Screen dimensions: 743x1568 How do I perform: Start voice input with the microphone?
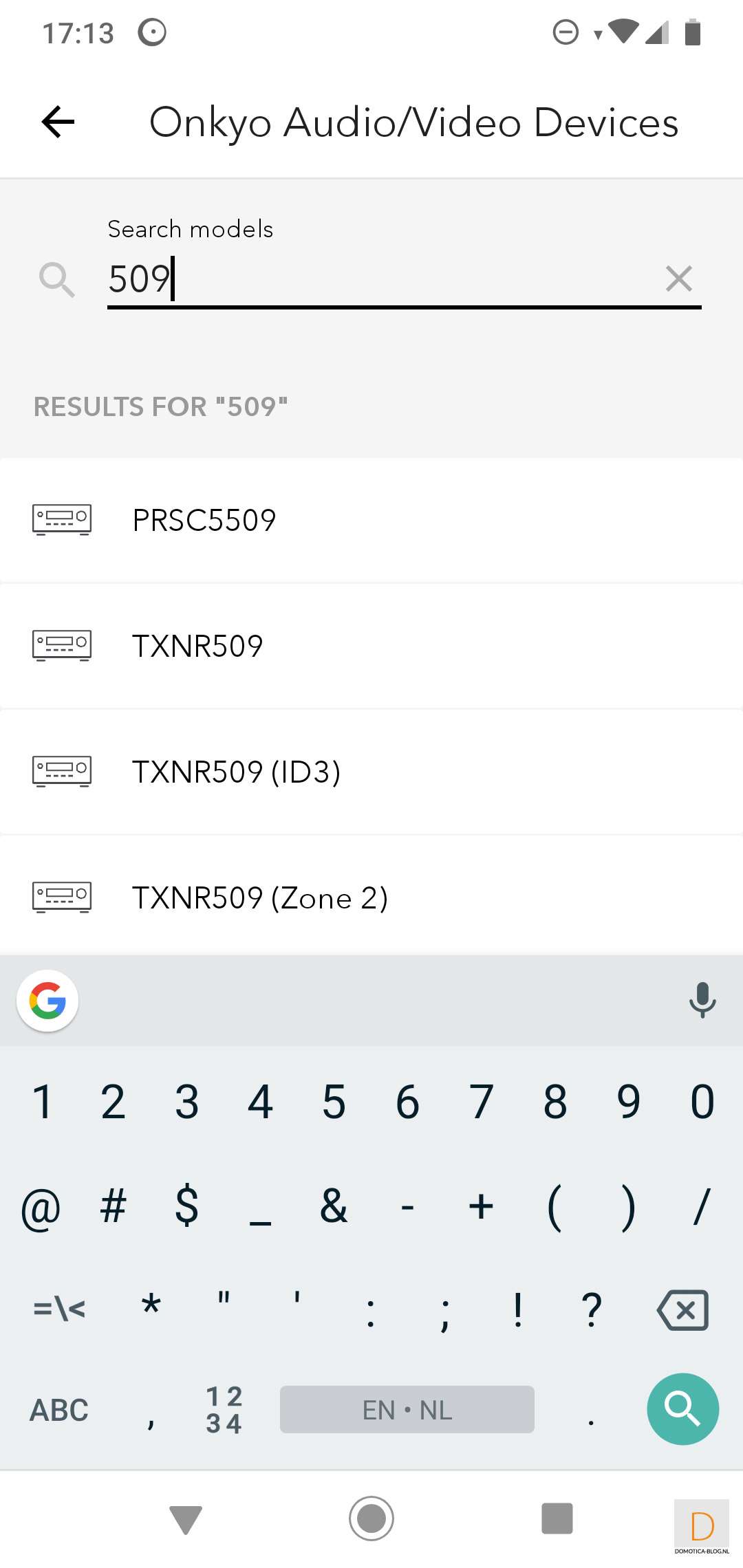tap(702, 1000)
